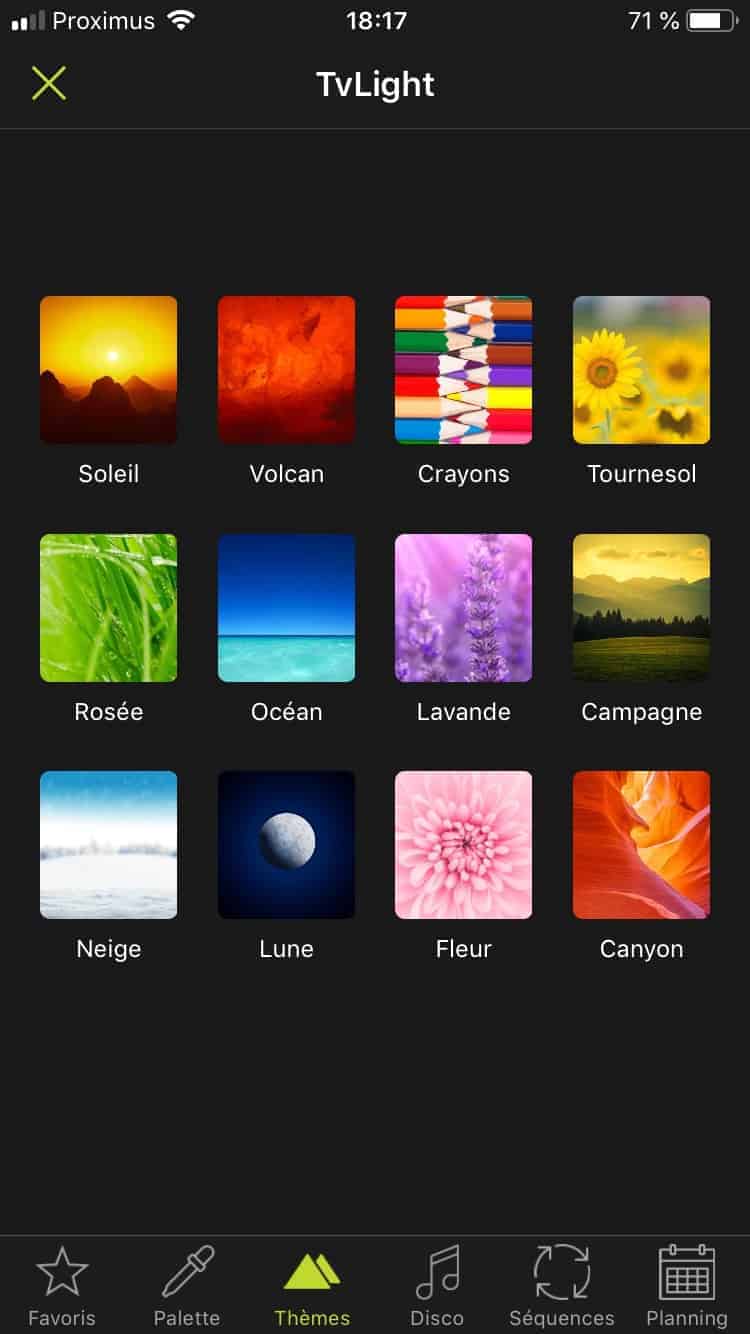Apply the Neige theme
The height and width of the screenshot is (1334, 750).
108,845
